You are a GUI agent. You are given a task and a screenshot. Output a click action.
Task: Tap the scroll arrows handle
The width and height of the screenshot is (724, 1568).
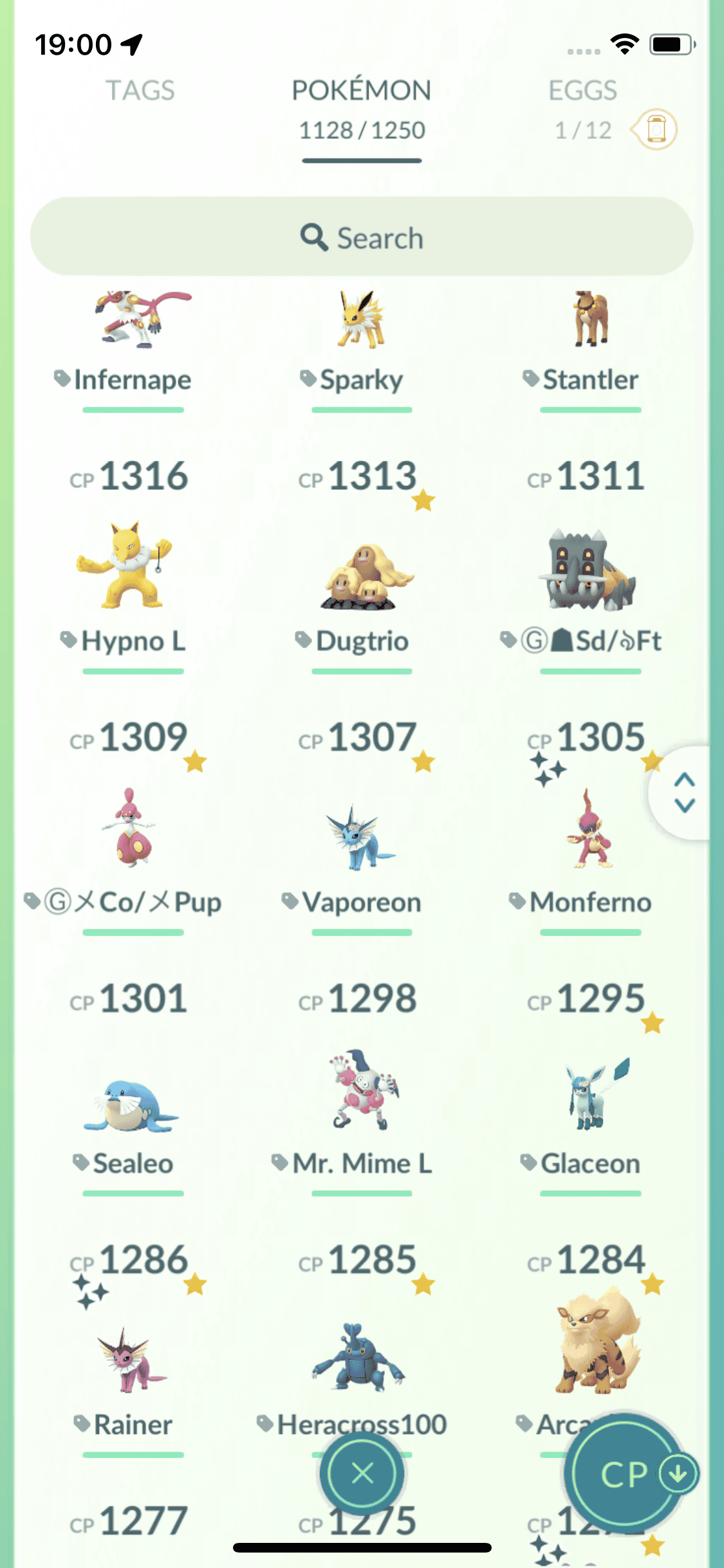[684, 792]
